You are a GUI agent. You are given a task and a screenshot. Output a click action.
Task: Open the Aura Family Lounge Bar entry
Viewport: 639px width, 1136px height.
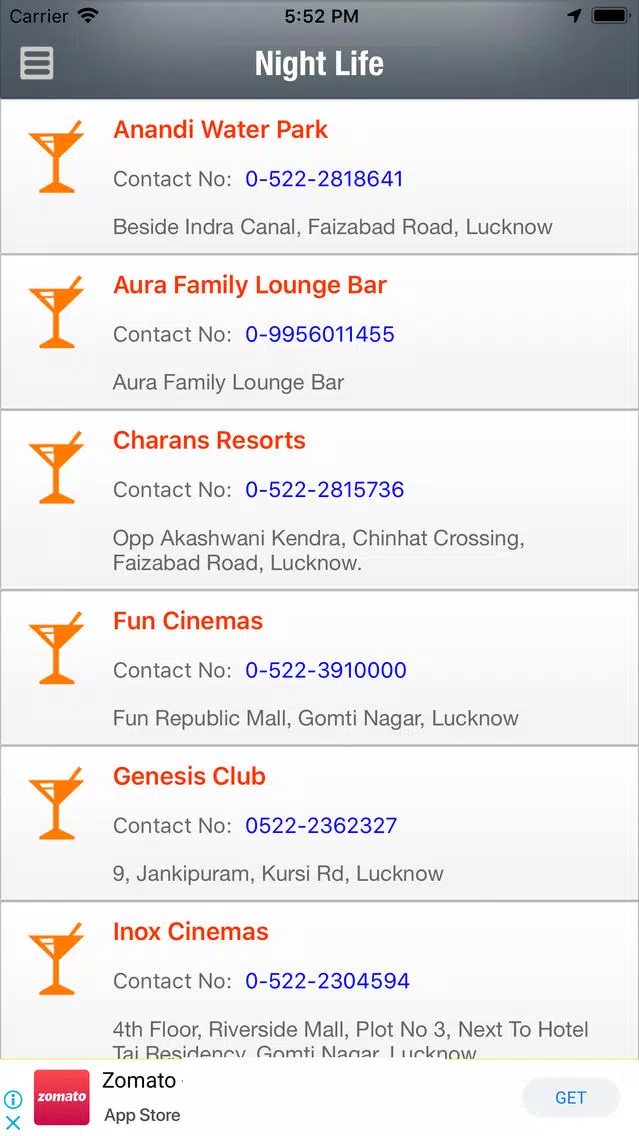[320, 332]
